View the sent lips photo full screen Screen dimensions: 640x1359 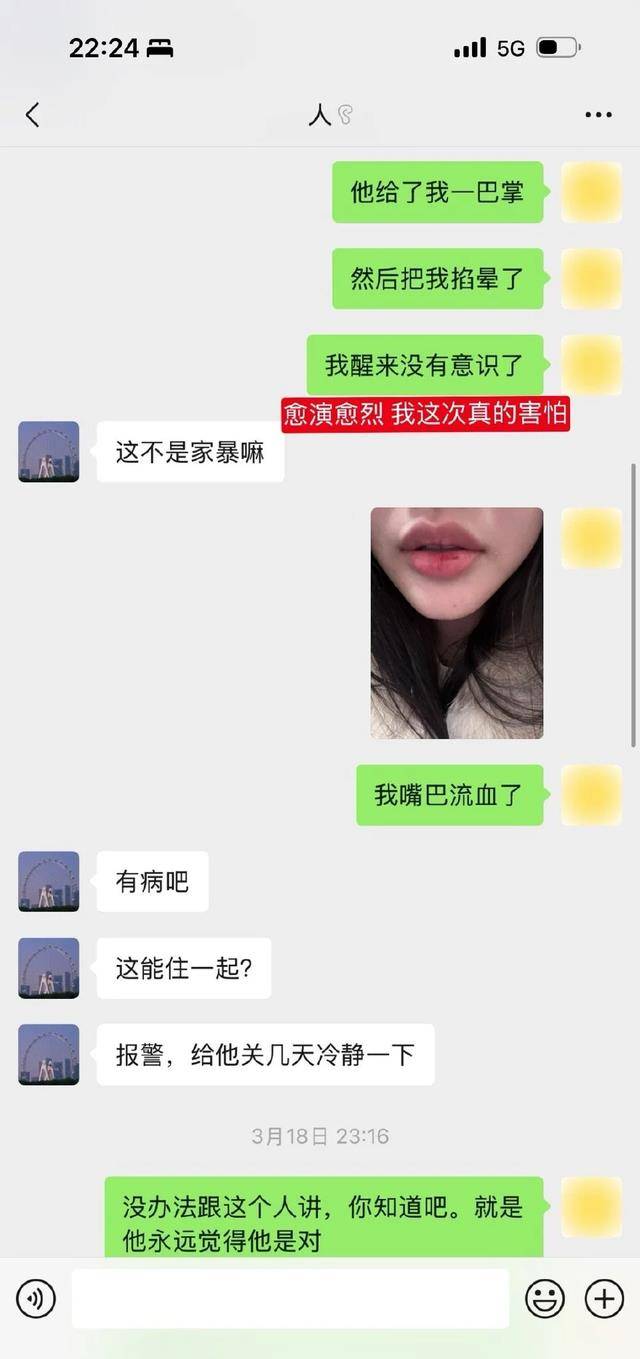point(457,623)
